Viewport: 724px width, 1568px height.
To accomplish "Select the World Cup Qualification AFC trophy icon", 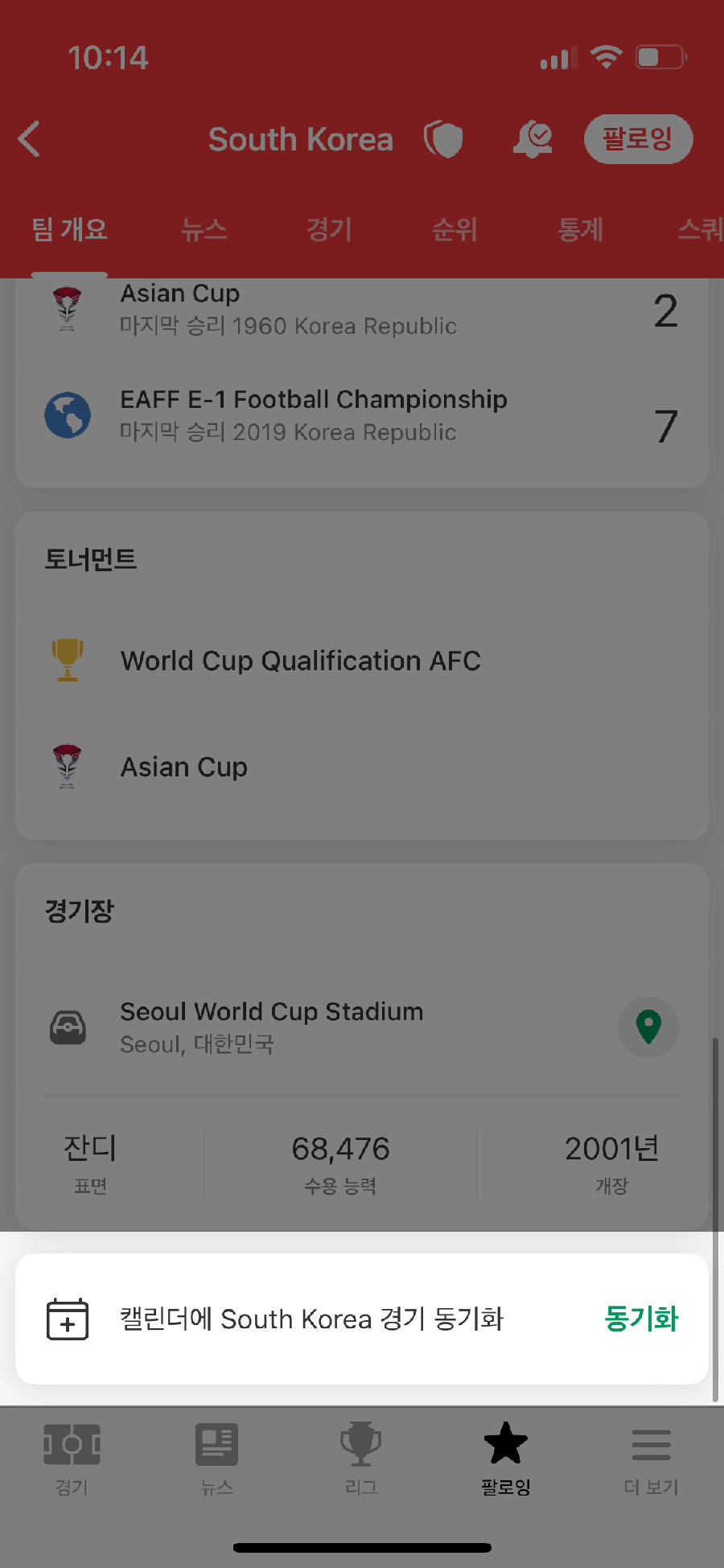I will click(x=68, y=660).
